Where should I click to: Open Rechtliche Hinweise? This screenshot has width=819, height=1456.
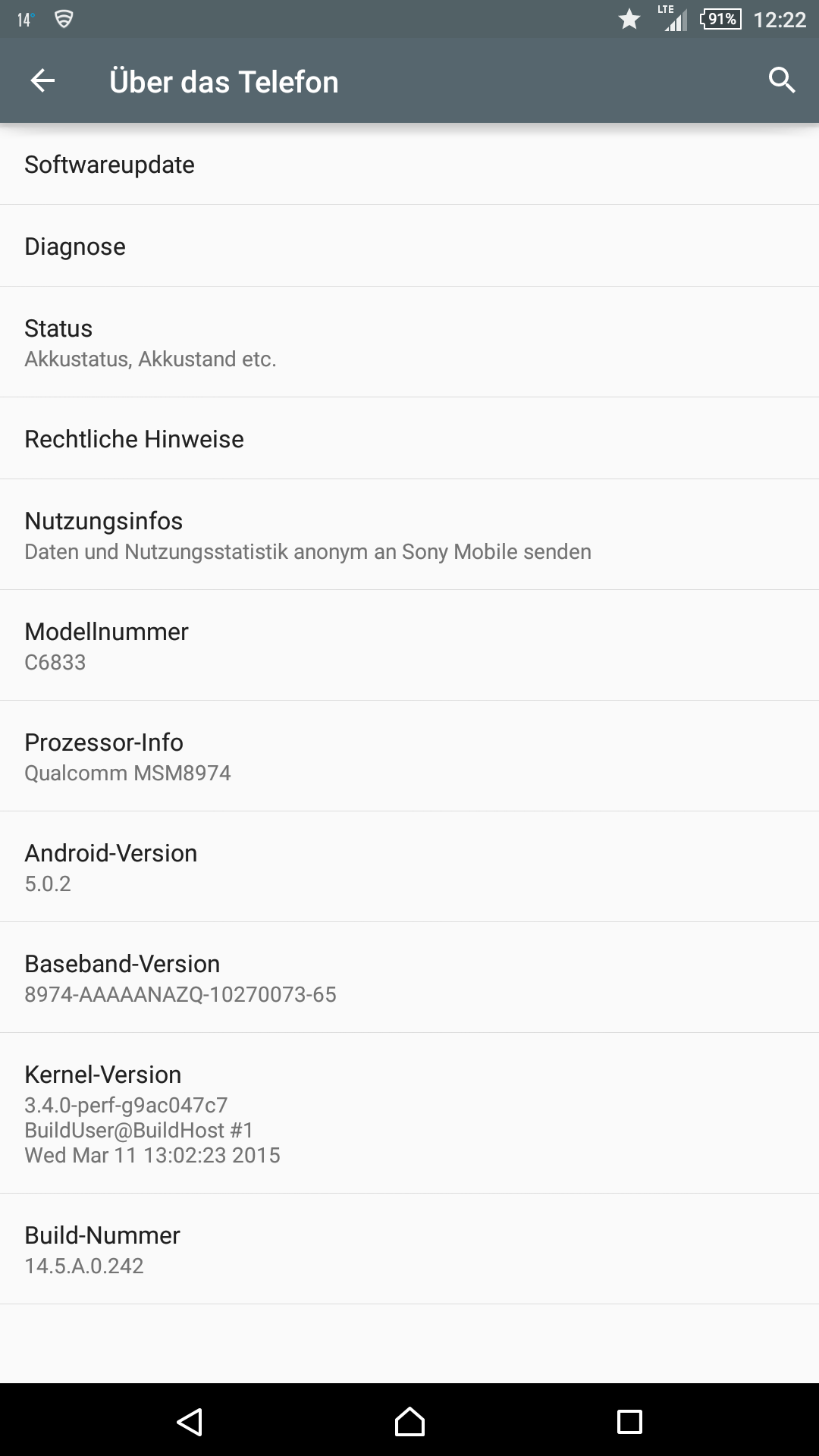(409, 438)
